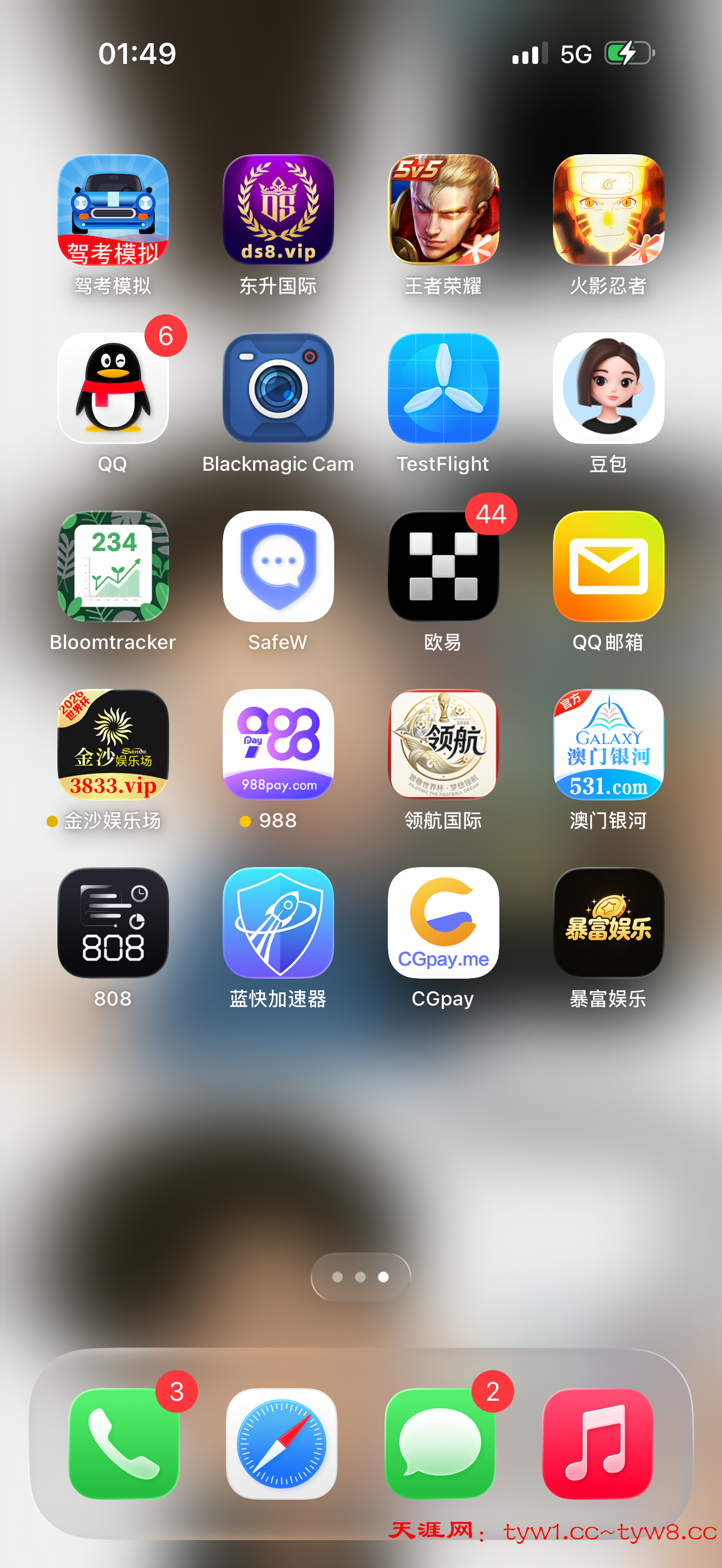Launch Blackmagic Cam
The image size is (722, 1568).
click(x=278, y=388)
